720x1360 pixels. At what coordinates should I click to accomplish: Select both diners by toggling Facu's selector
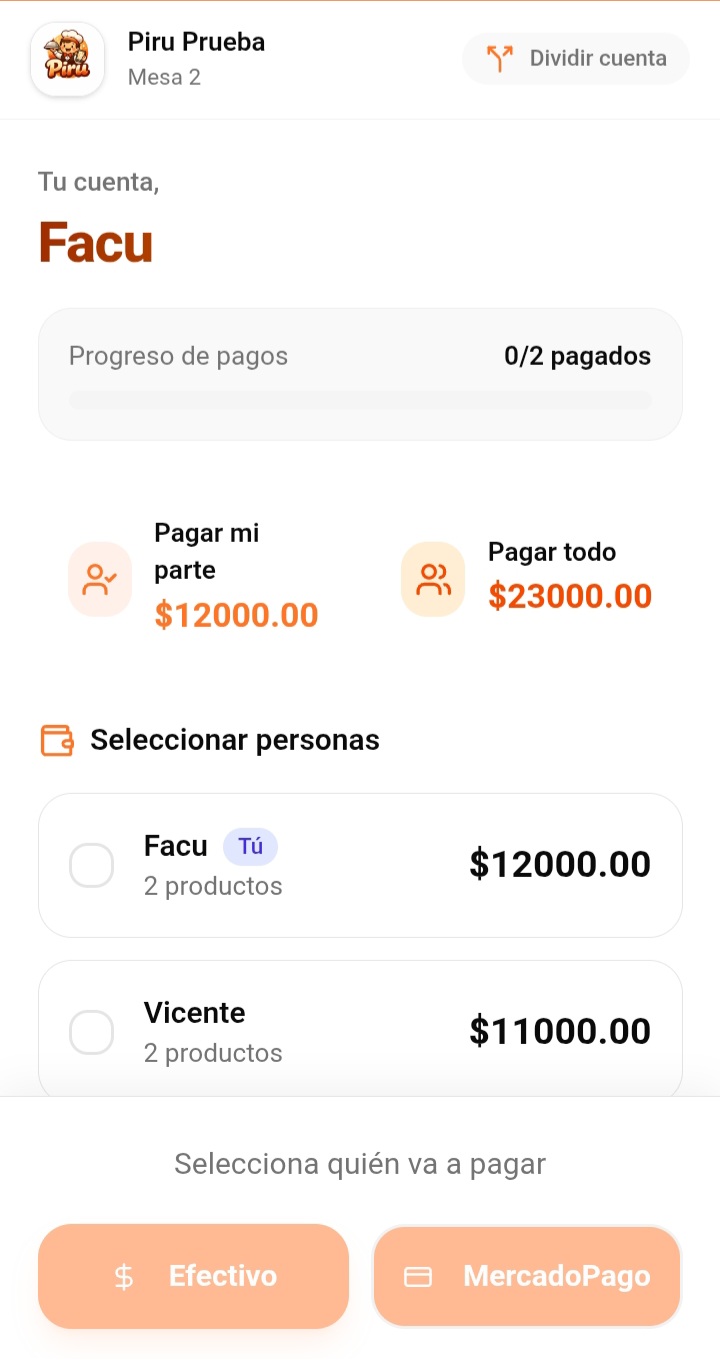point(91,865)
